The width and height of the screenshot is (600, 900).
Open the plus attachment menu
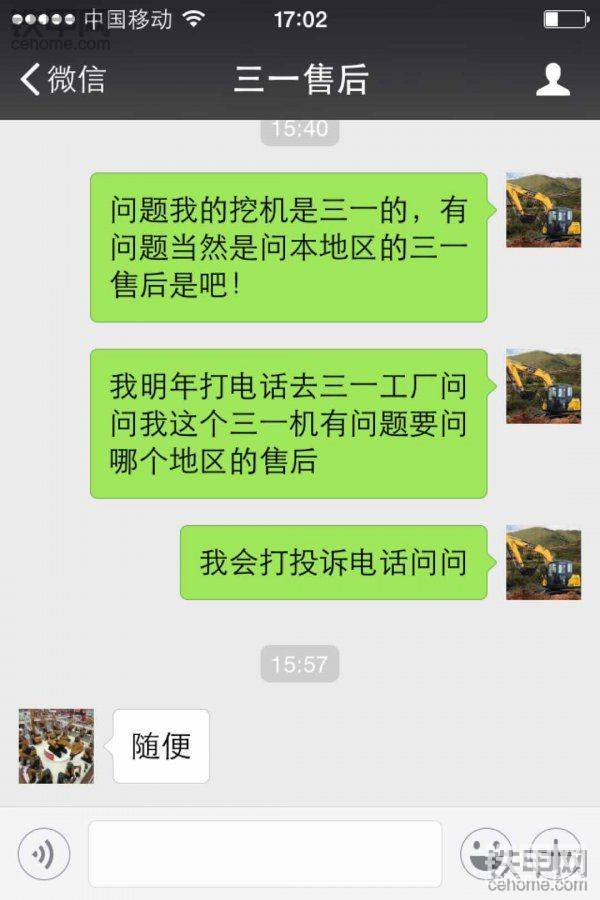pyautogui.click(x=555, y=854)
